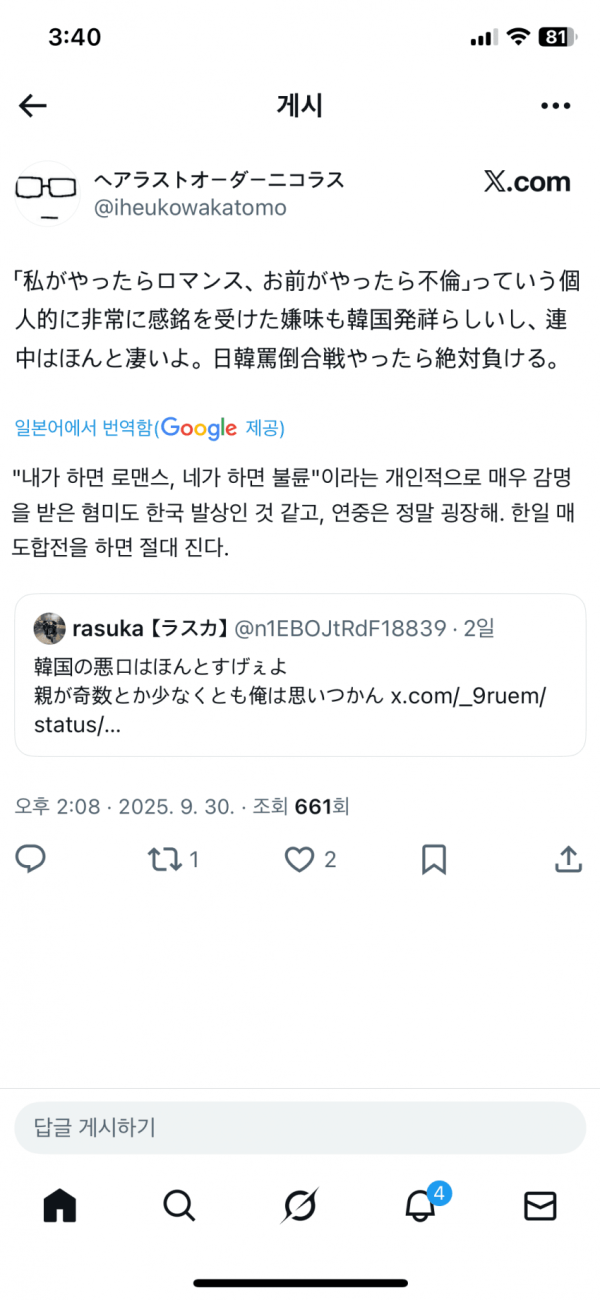Bookmark this post

click(x=434, y=858)
